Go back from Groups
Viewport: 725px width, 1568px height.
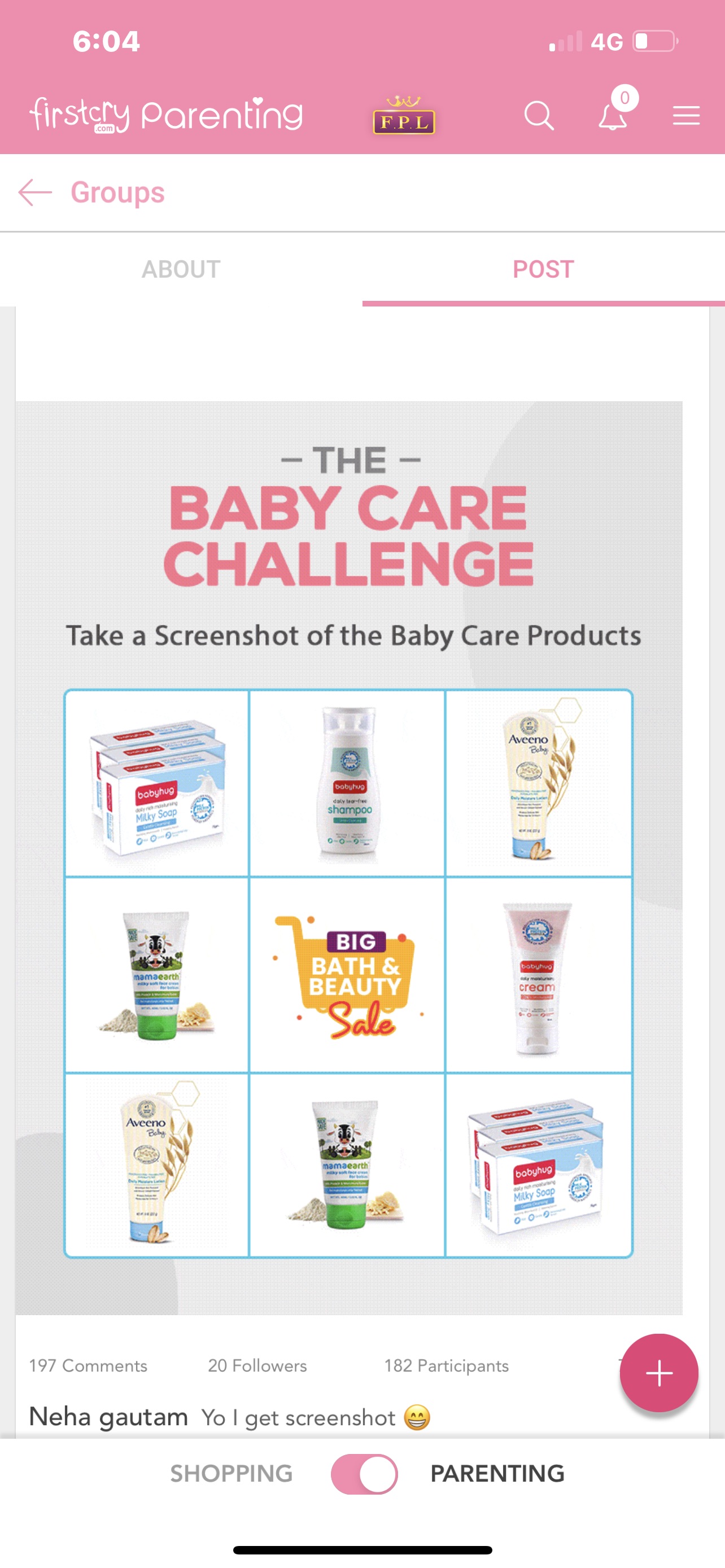click(x=36, y=192)
